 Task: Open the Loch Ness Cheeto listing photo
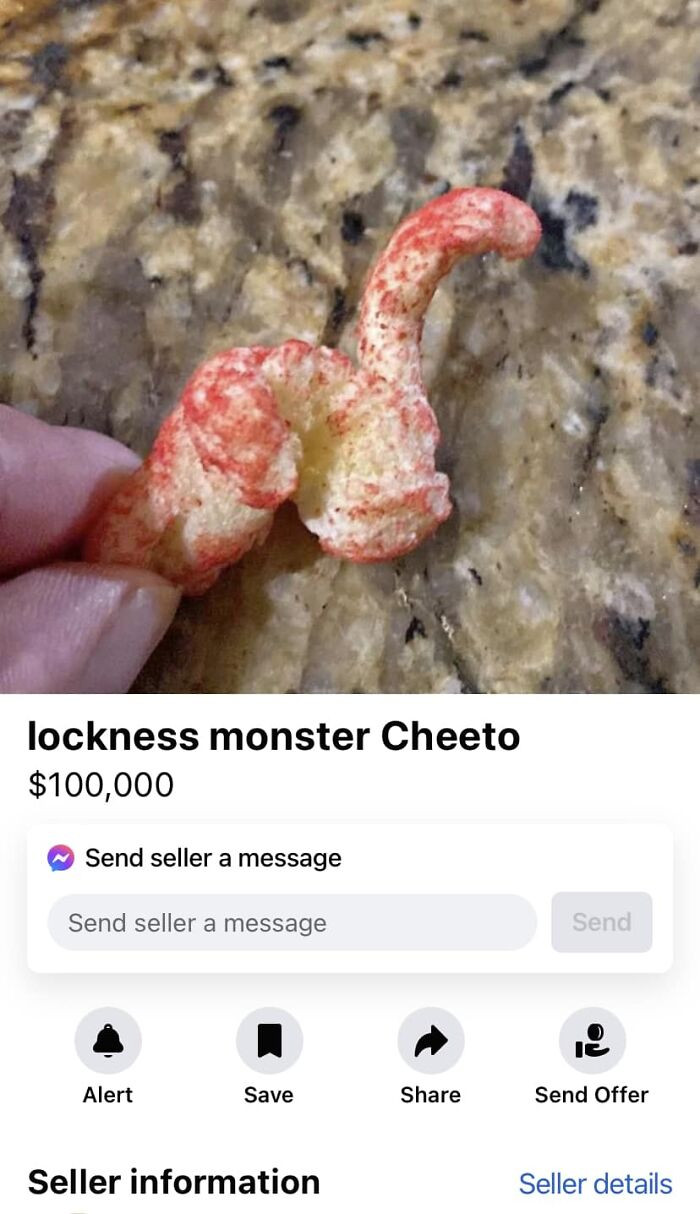pos(350,346)
